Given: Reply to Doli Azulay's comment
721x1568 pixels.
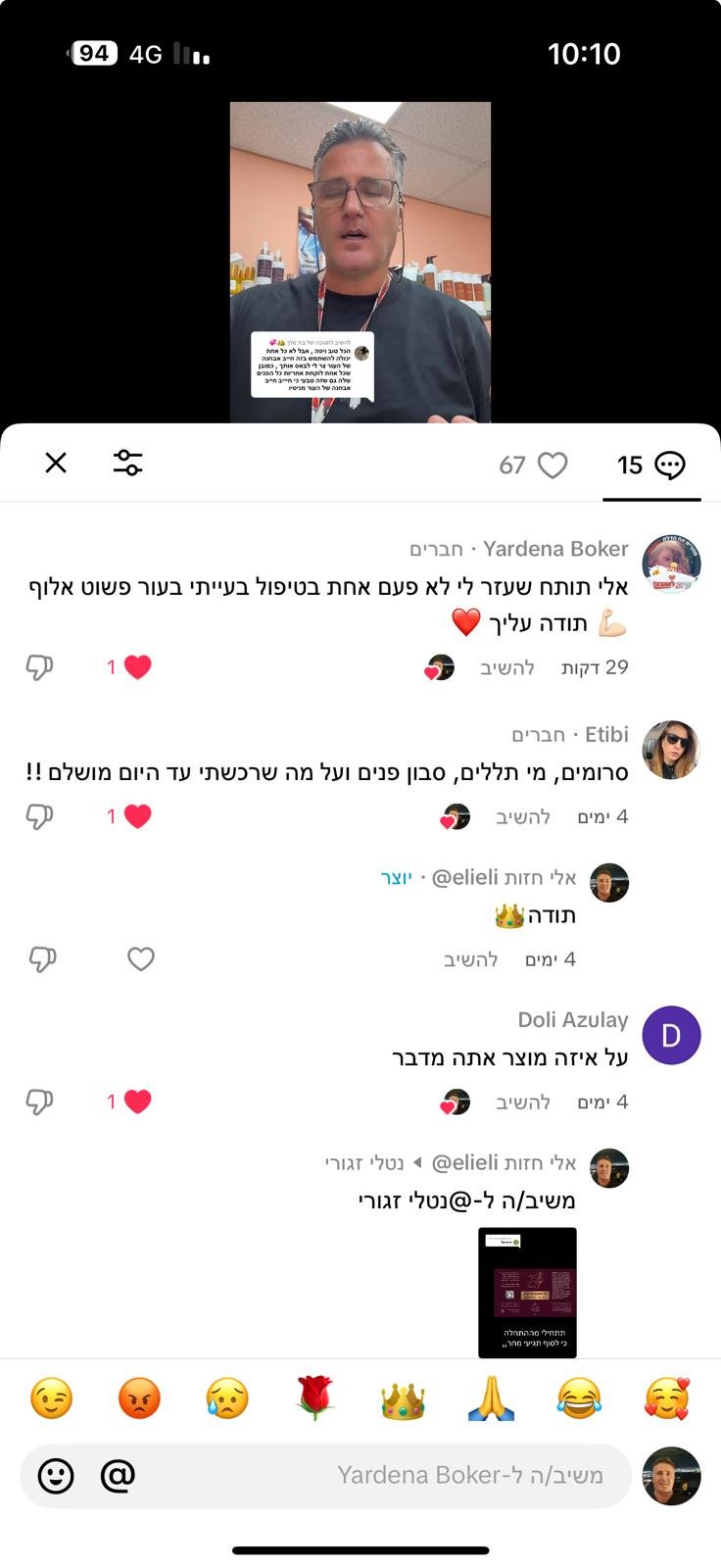Looking at the screenshot, I should [522, 1102].
